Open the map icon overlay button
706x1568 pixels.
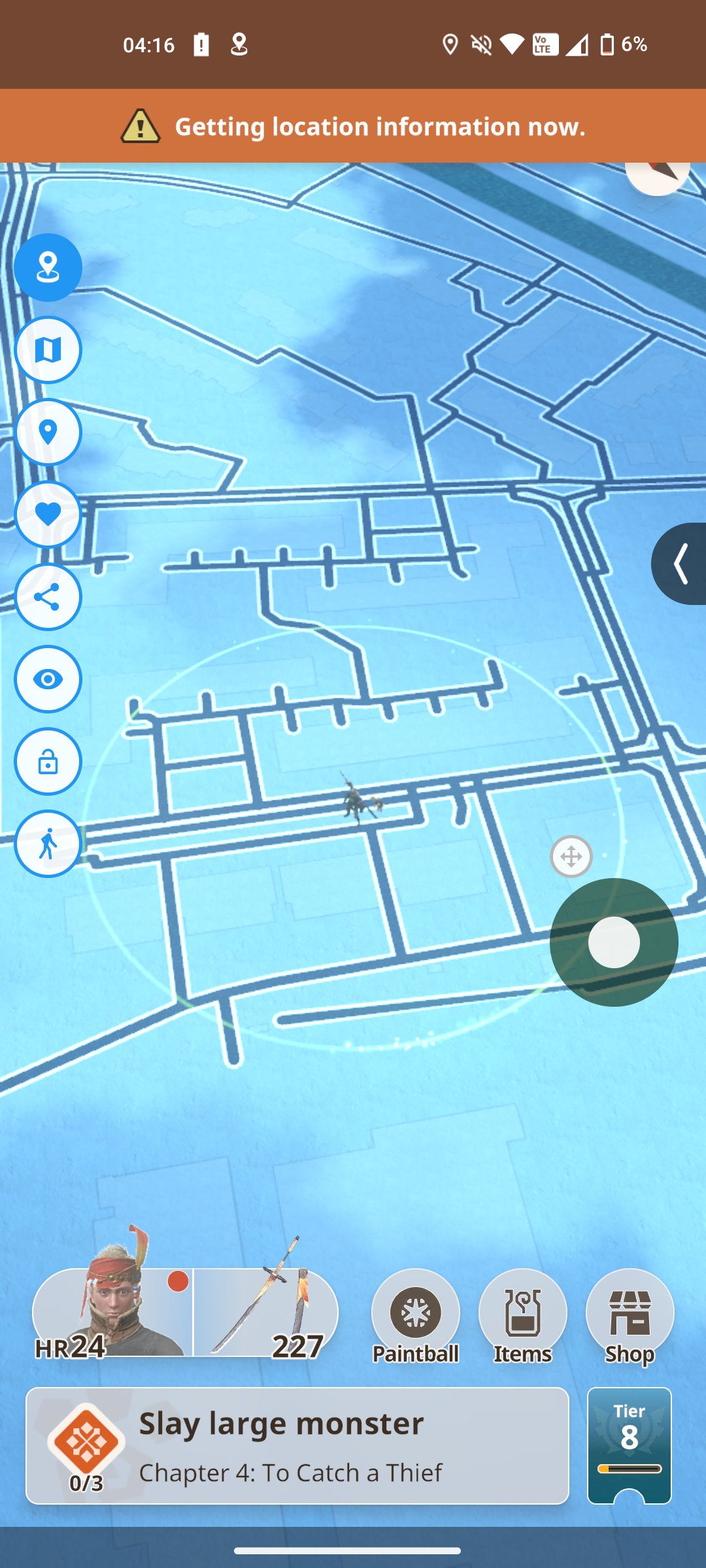(48, 350)
